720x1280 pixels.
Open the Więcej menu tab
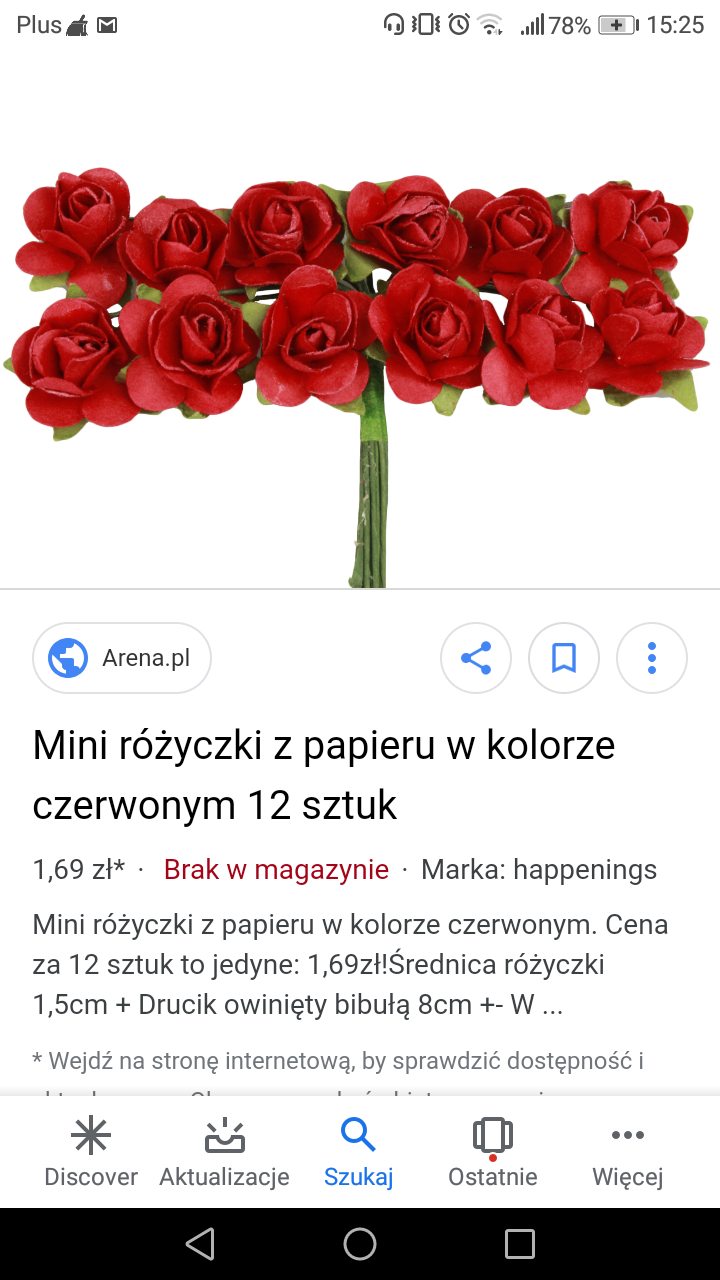pos(627,1152)
